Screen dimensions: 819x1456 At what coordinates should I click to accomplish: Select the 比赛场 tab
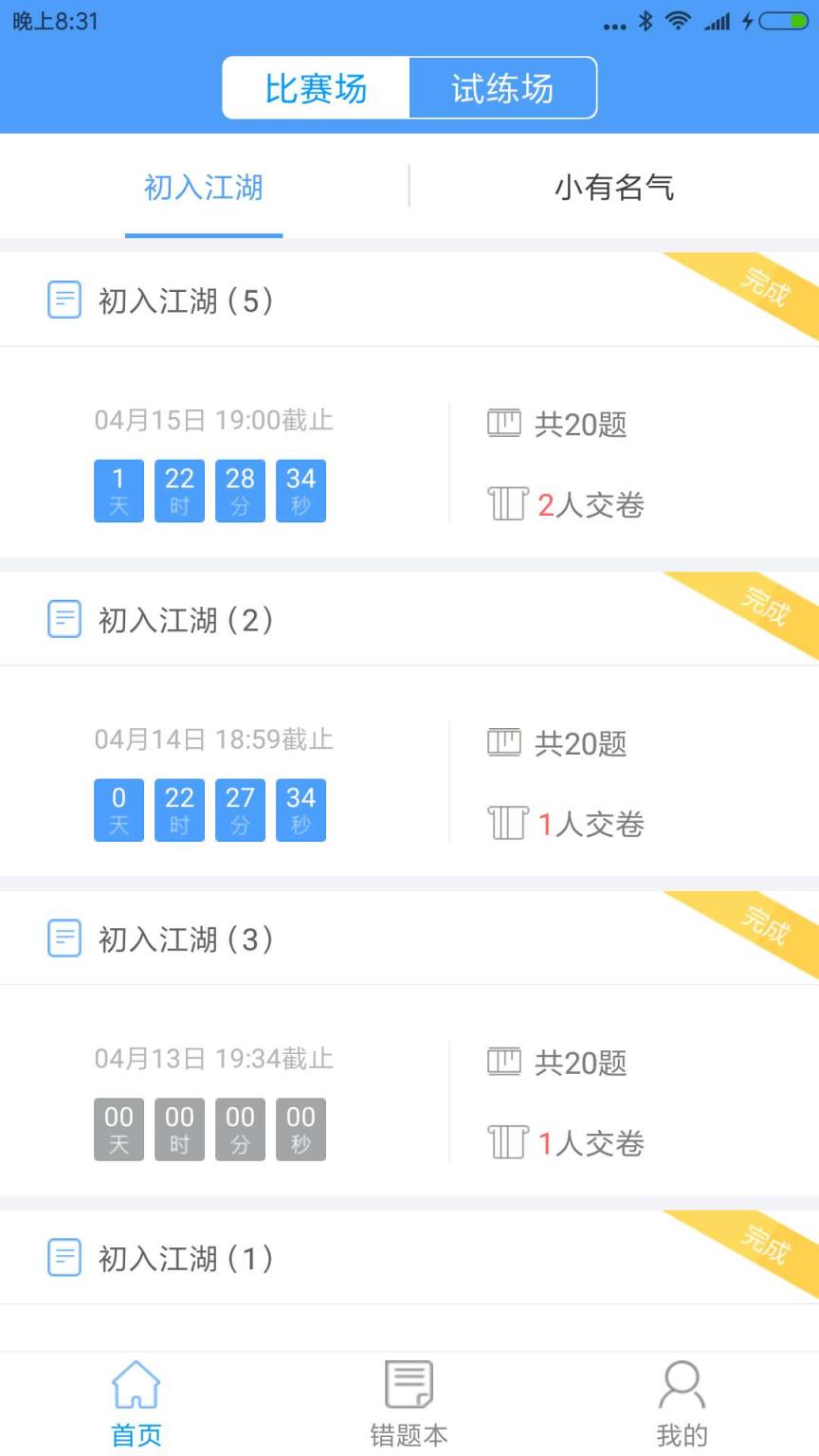pyautogui.click(x=316, y=86)
